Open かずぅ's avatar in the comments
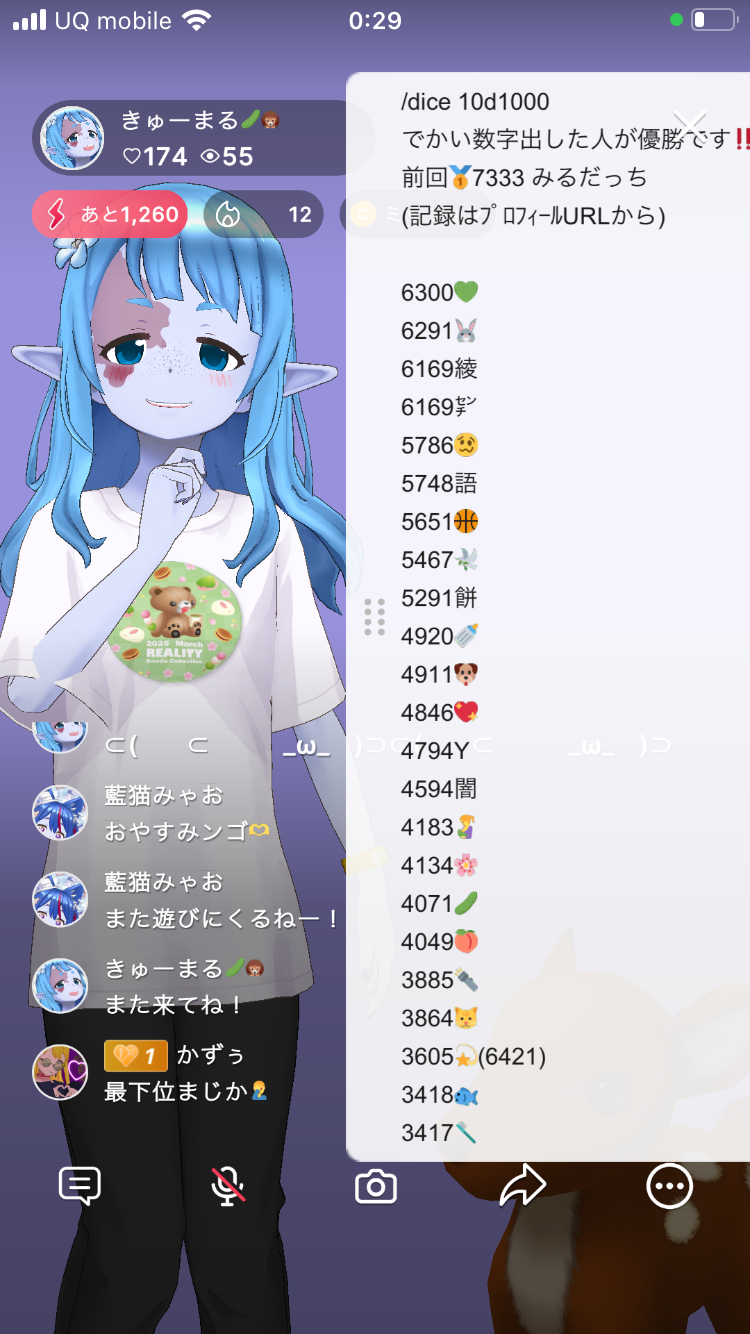This screenshot has height=1334, width=750. (60, 1073)
